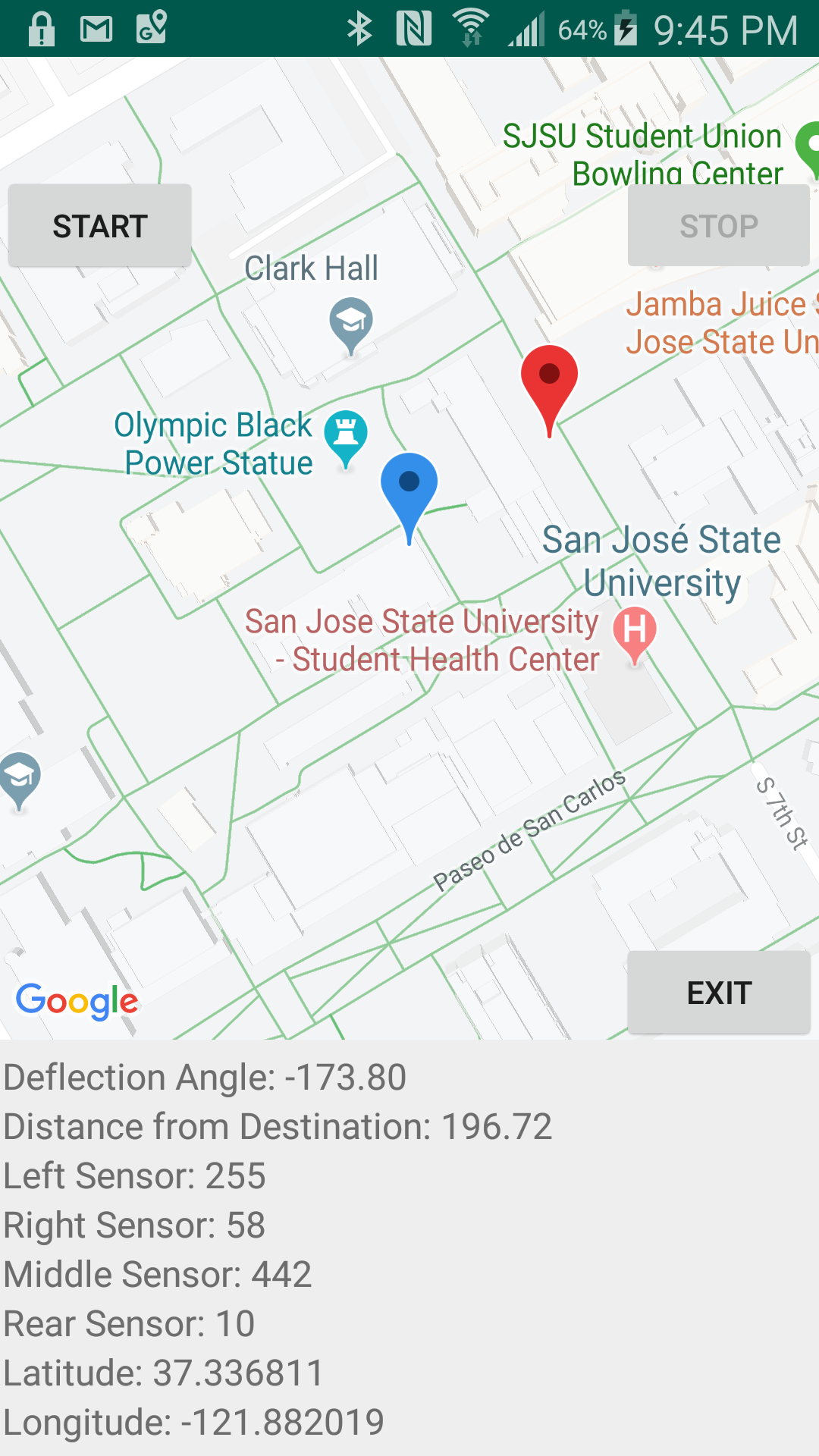Tap the STOP button
The width and height of the screenshot is (819, 1456).
[x=719, y=225]
